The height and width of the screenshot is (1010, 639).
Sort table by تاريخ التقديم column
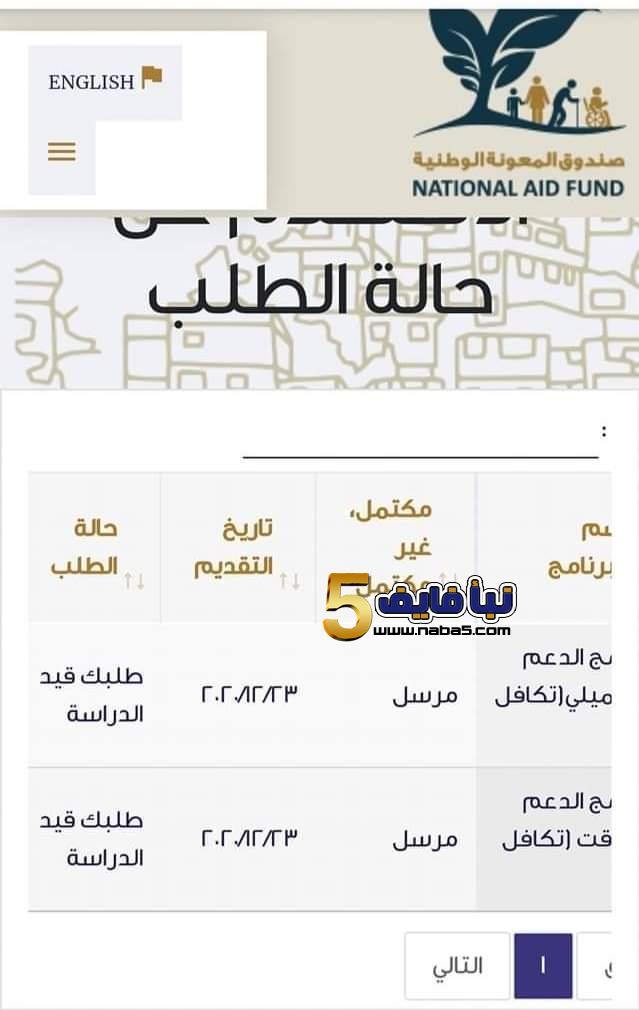click(288, 580)
